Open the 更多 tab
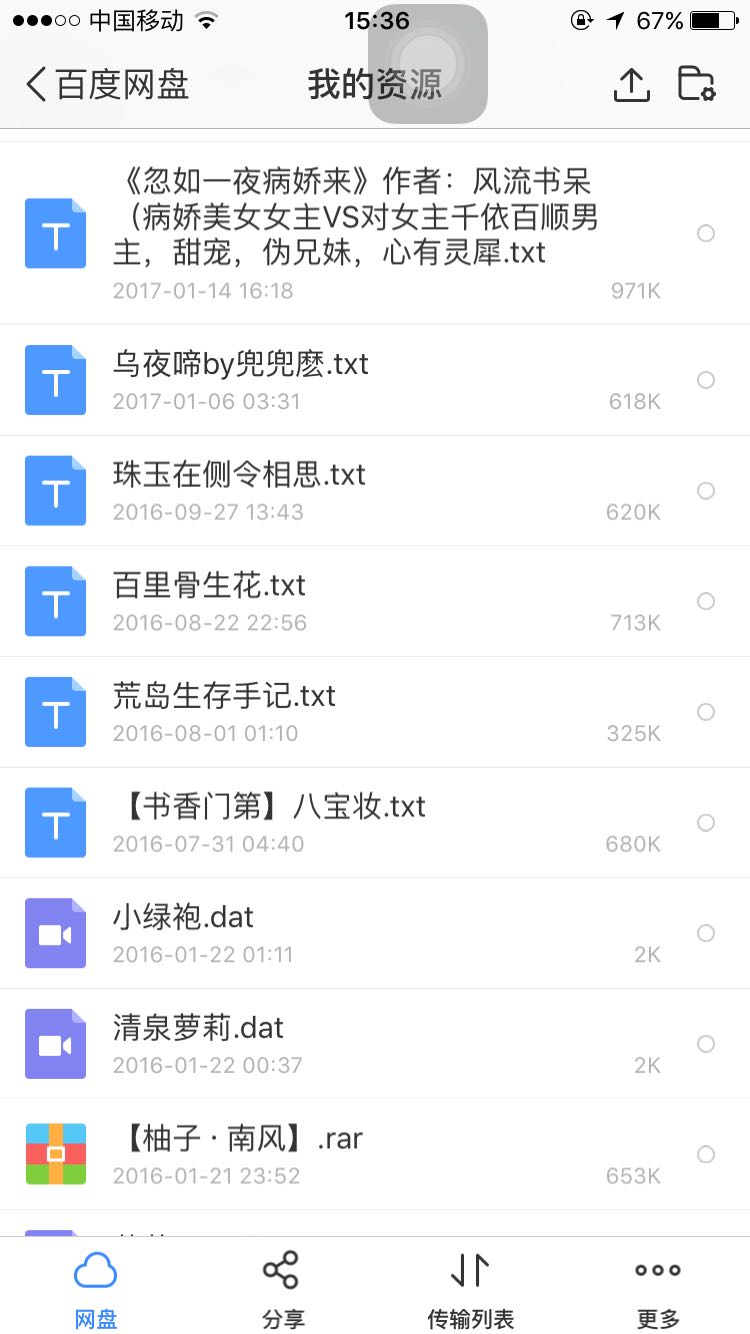 pos(658,1288)
